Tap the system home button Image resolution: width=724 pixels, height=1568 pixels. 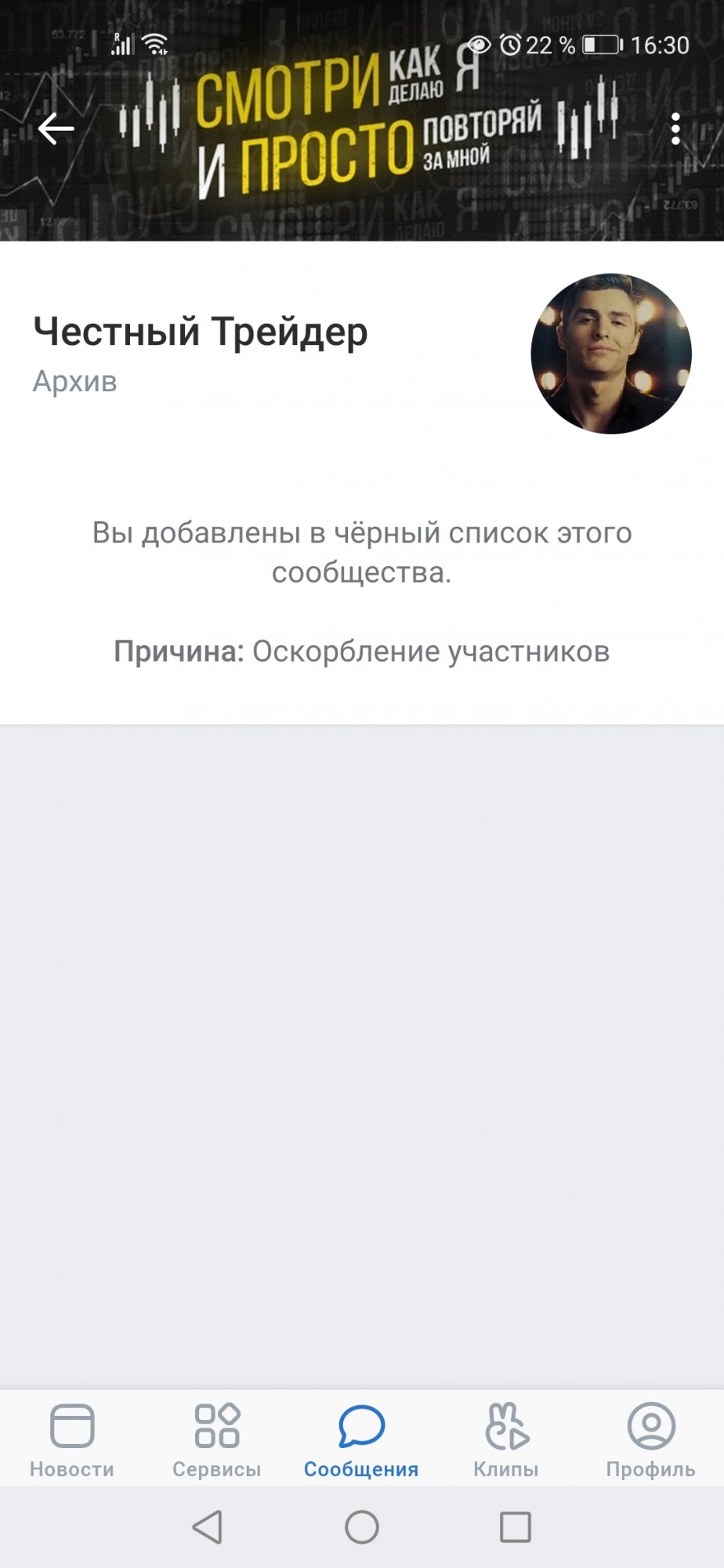click(x=362, y=1526)
